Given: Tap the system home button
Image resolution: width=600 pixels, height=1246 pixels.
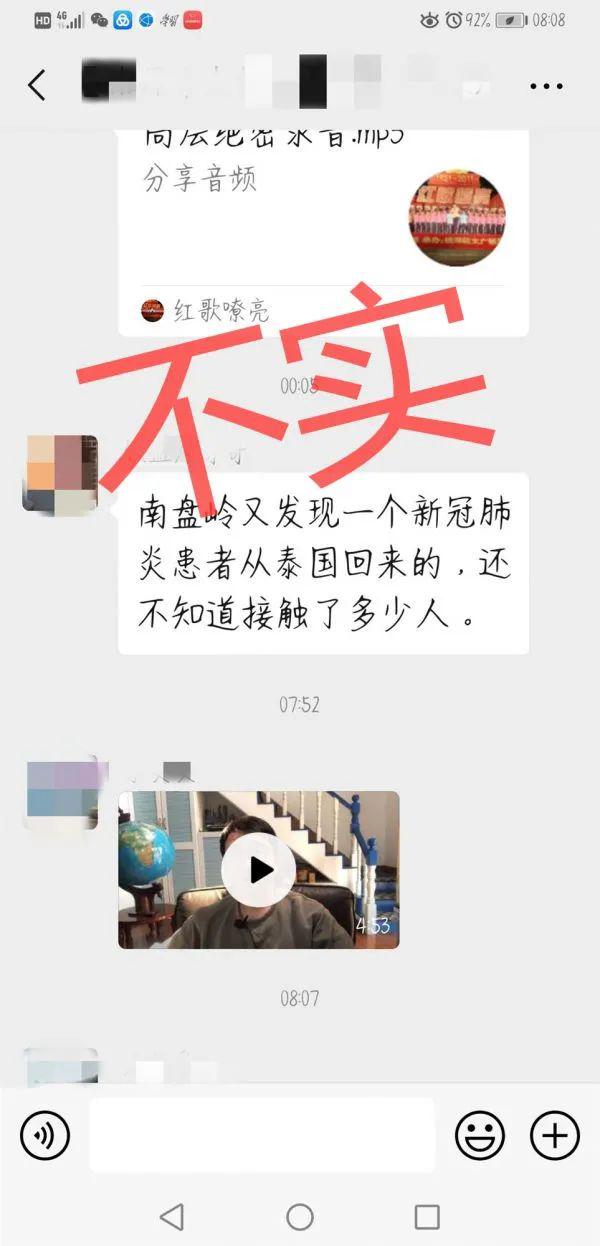Looking at the screenshot, I should tap(300, 1216).
